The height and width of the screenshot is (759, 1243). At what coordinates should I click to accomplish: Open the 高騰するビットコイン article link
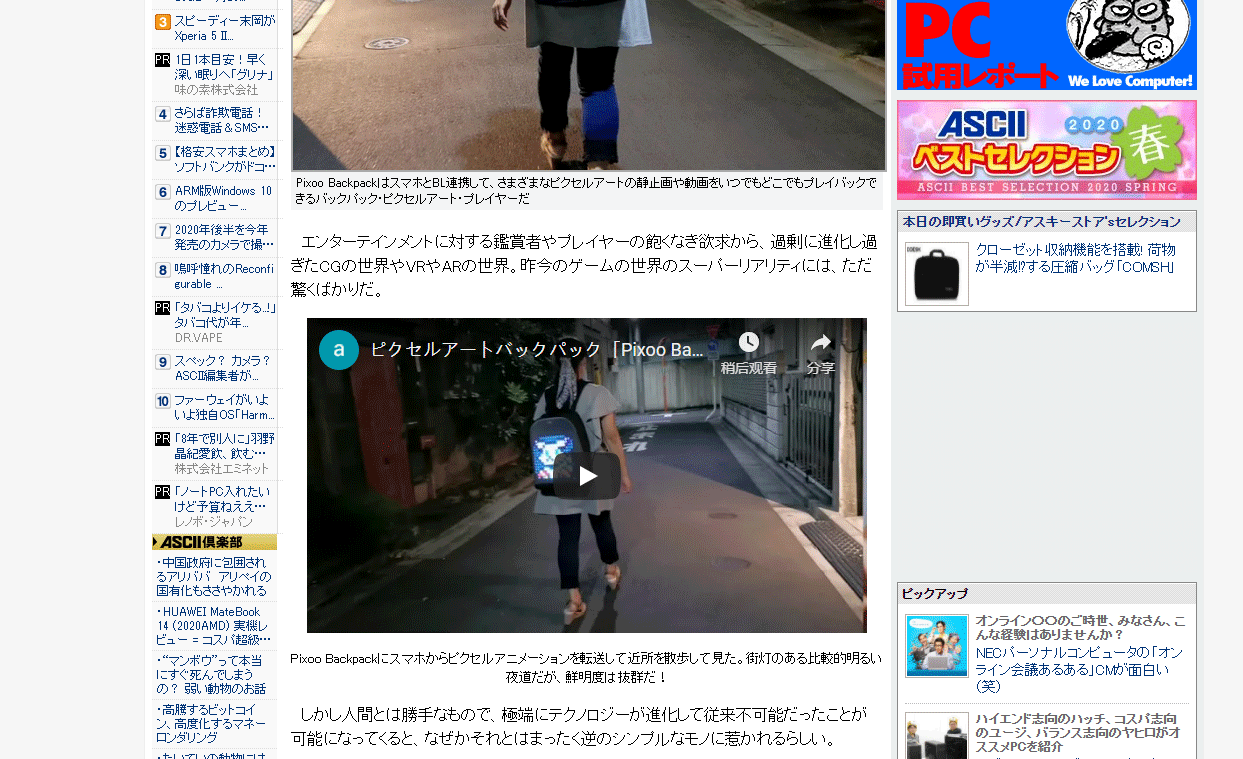click(x=213, y=723)
